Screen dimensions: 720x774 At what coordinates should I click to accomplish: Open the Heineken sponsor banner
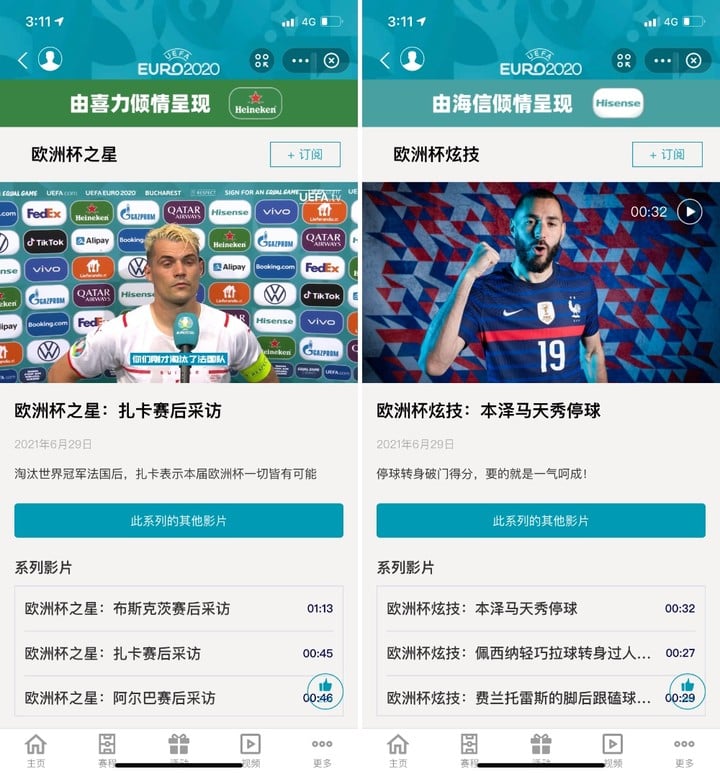(x=178, y=103)
